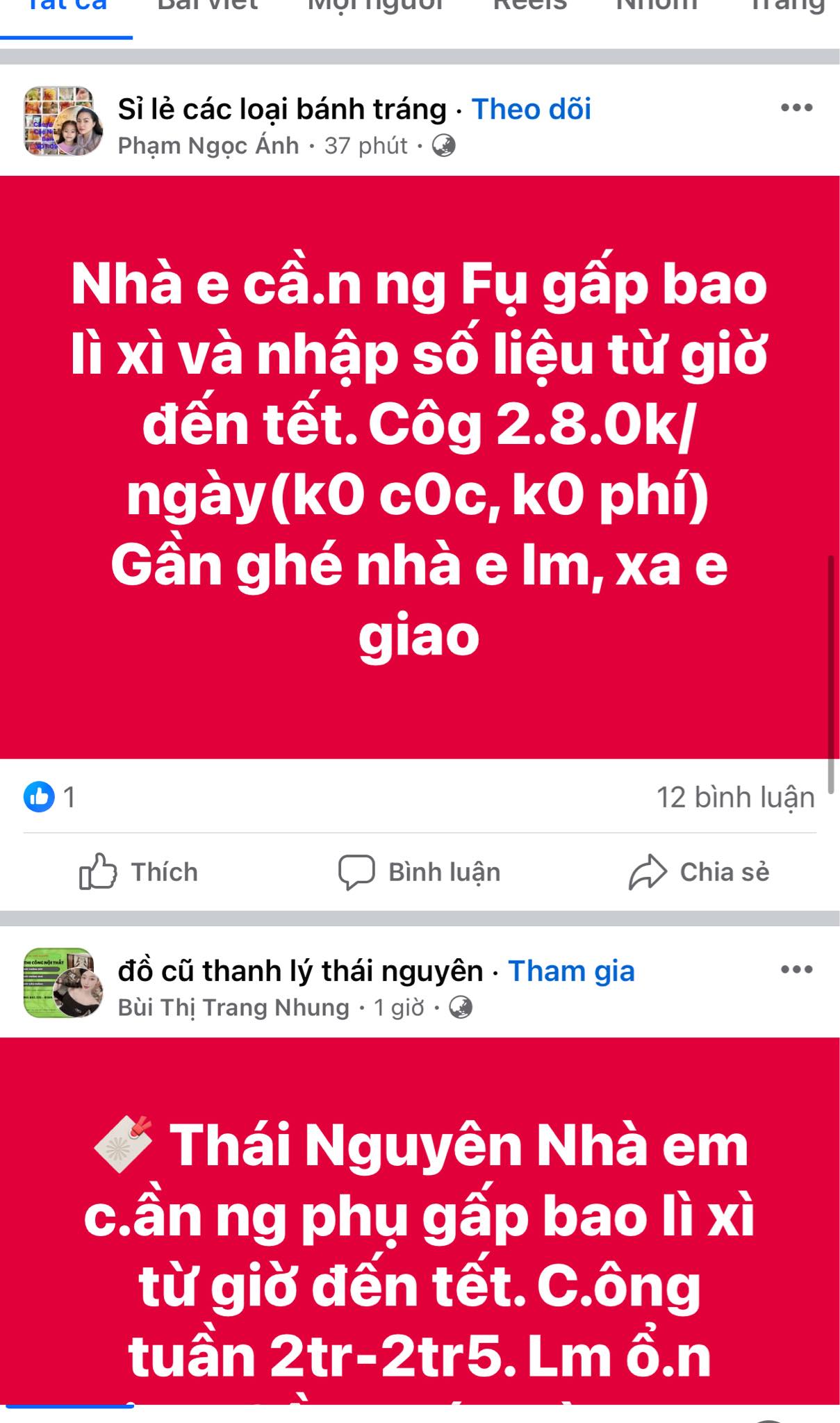View Bùi Thị Trang Nhung's profile

click(233, 1007)
